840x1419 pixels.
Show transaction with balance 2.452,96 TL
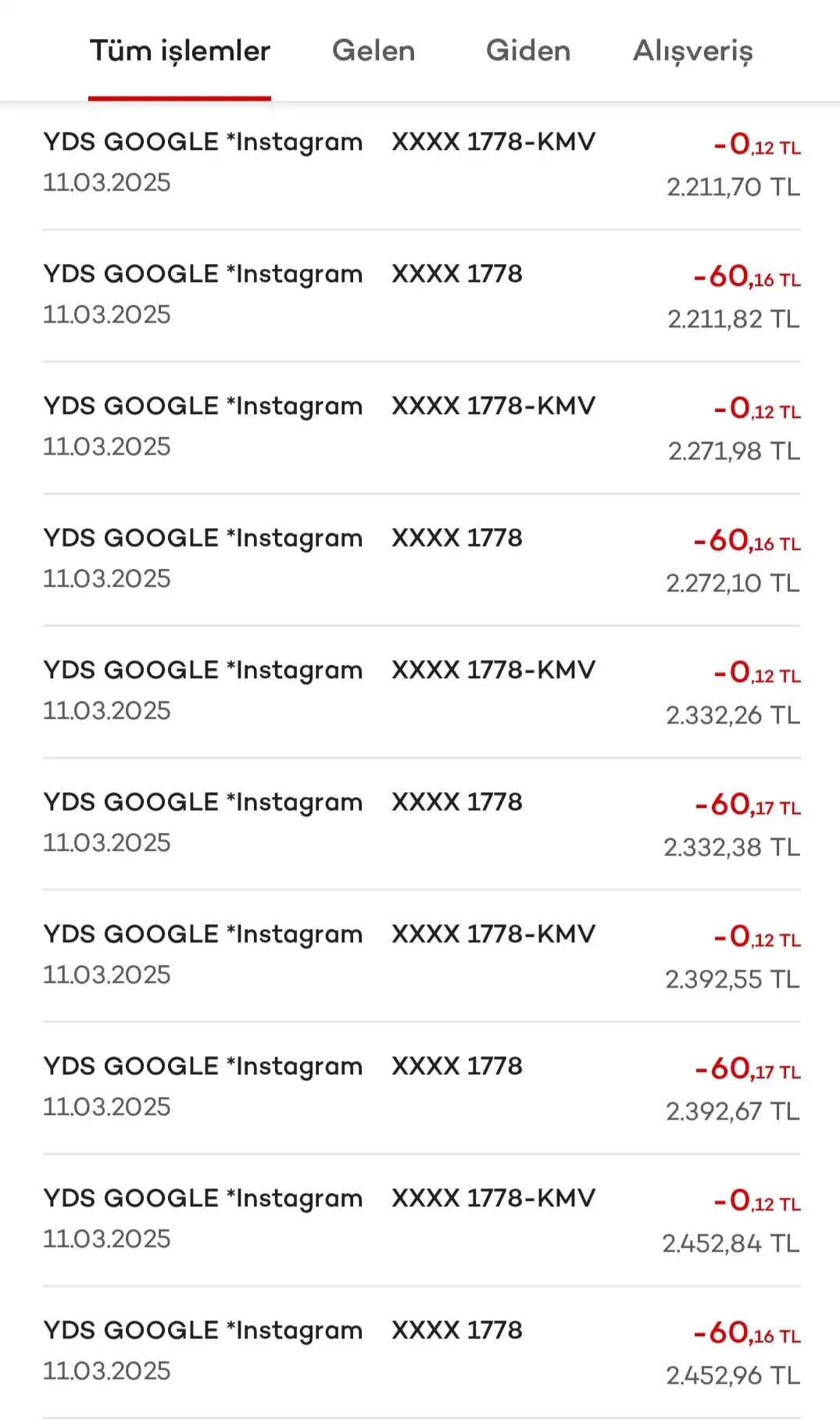pyautogui.click(x=422, y=1353)
